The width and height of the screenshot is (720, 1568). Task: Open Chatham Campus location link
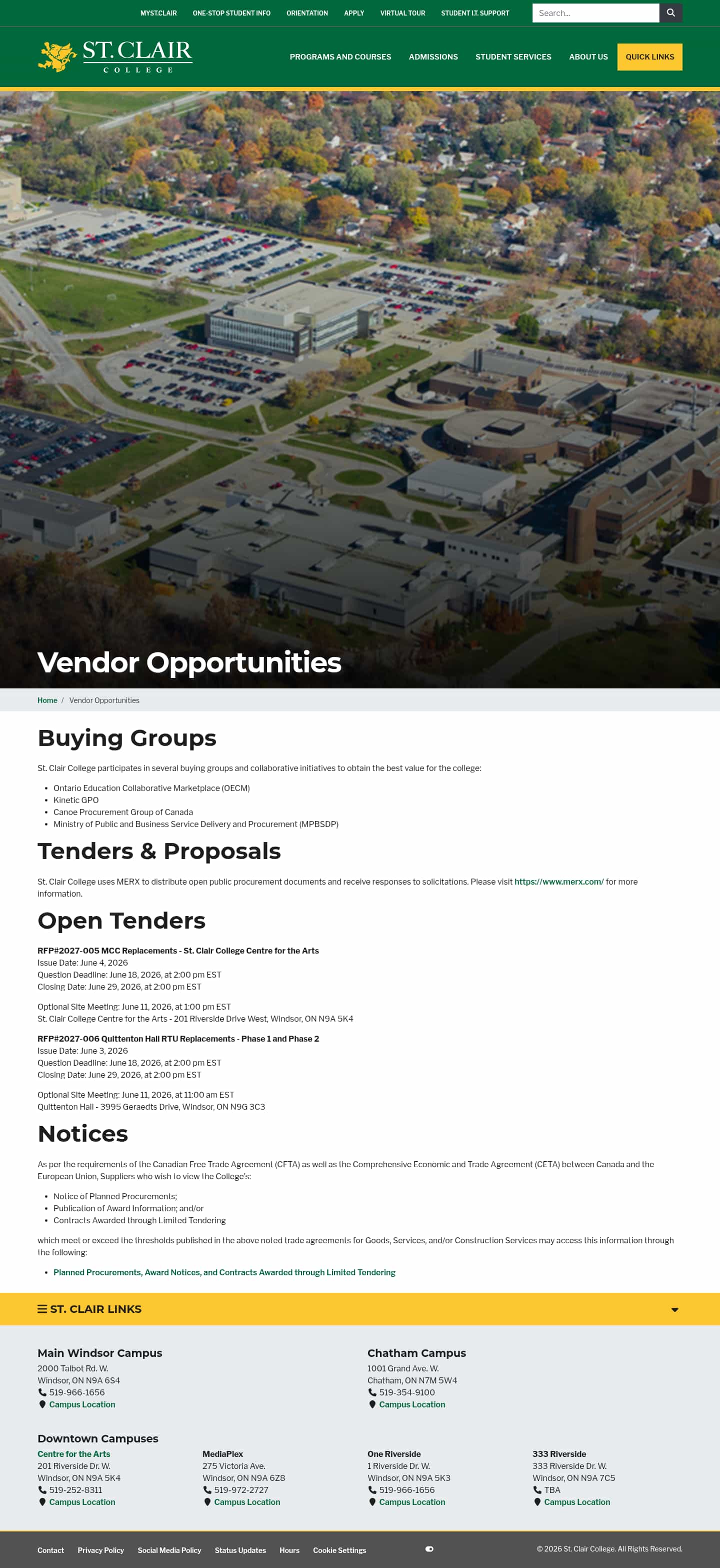(x=411, y=1404)
